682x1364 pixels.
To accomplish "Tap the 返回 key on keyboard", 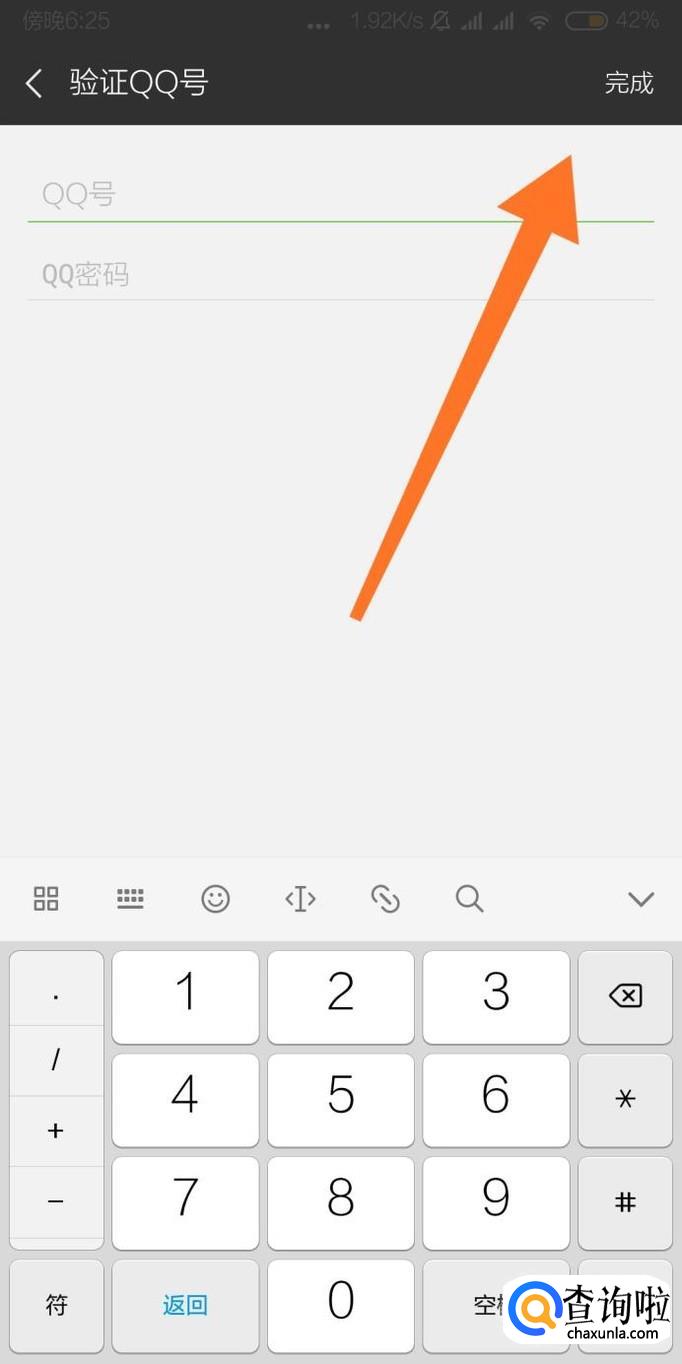I will pyautogui.click(x=185, y=1304).
